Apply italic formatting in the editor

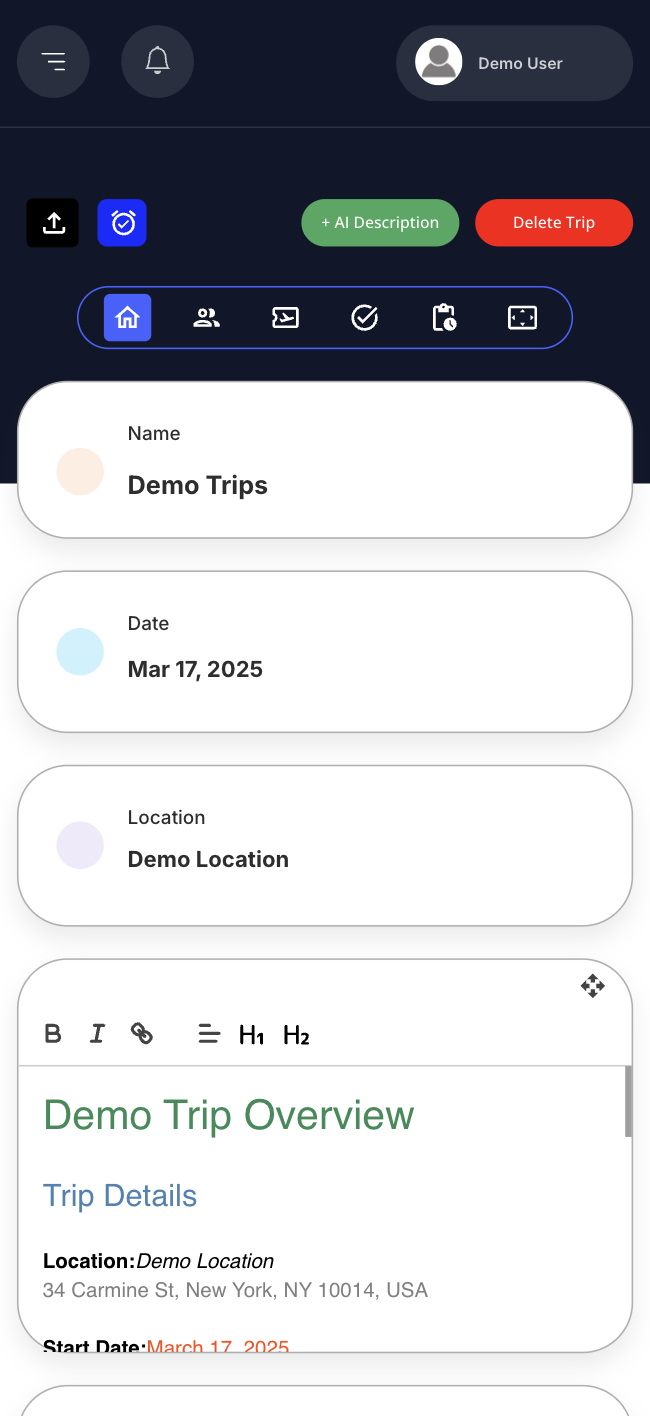(97, 1034)
